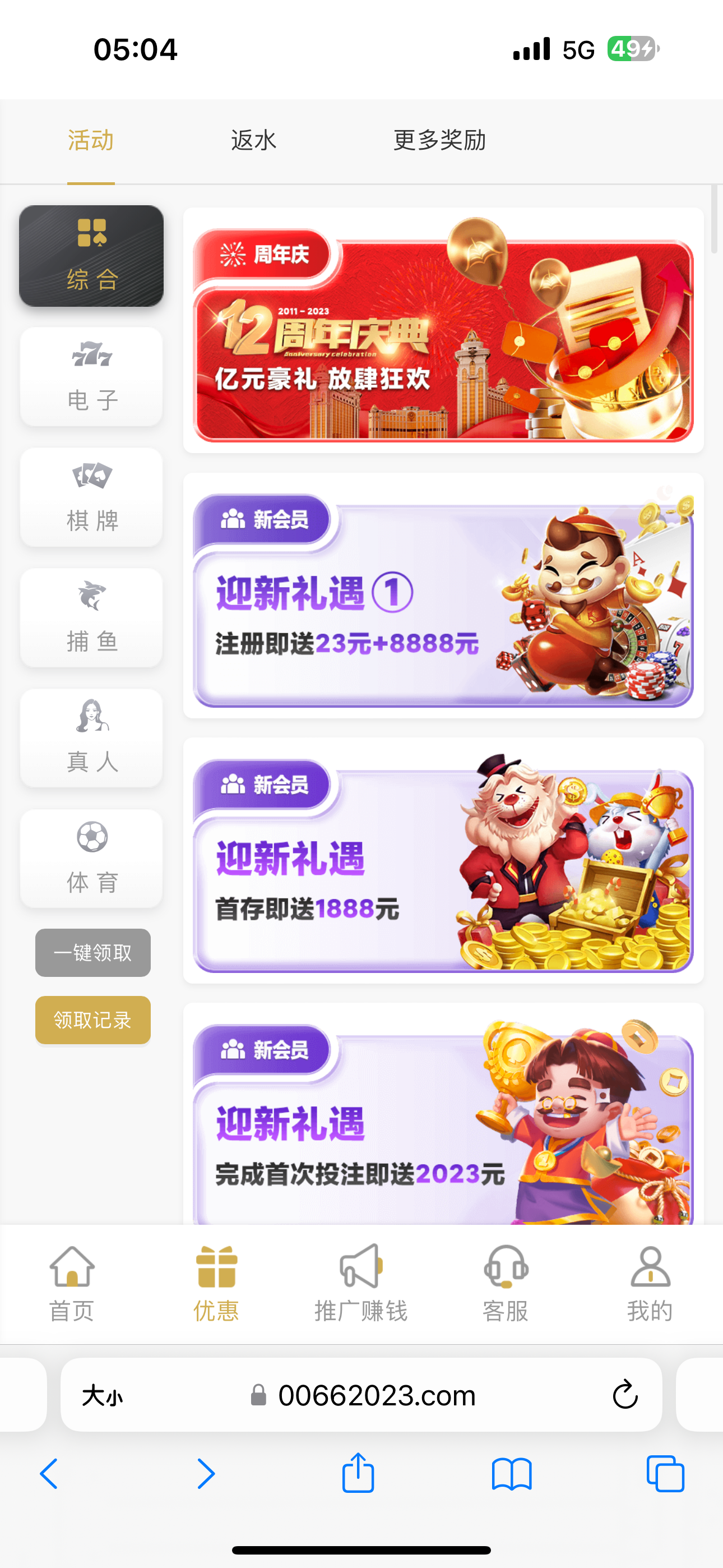Switch to the 返水 top tab
The width and height of the screenshot is (723, 1568).
(x=253, y=141)
